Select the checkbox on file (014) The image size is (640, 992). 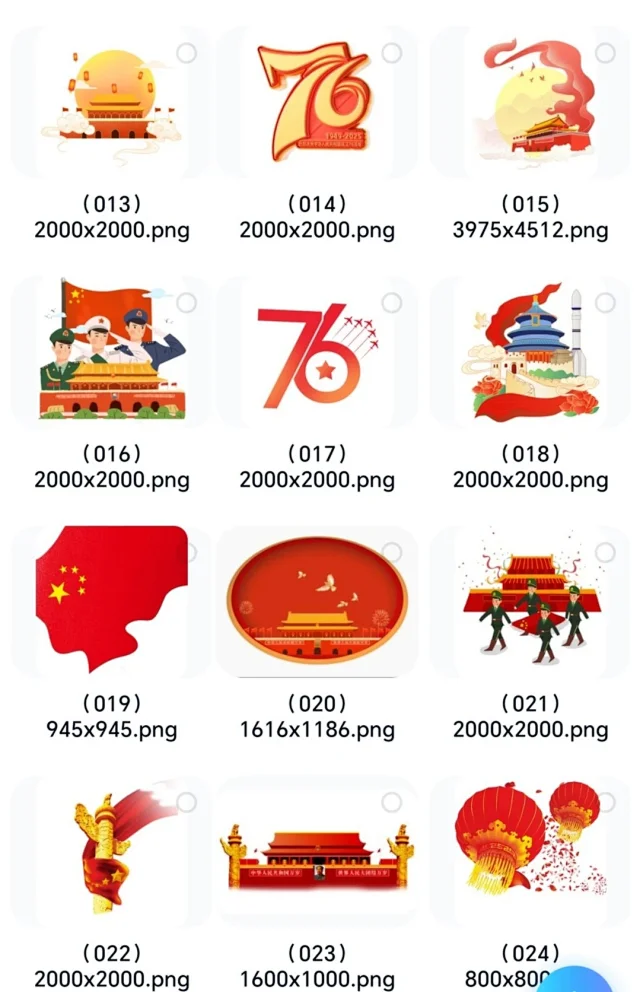[x=392, y=52]
